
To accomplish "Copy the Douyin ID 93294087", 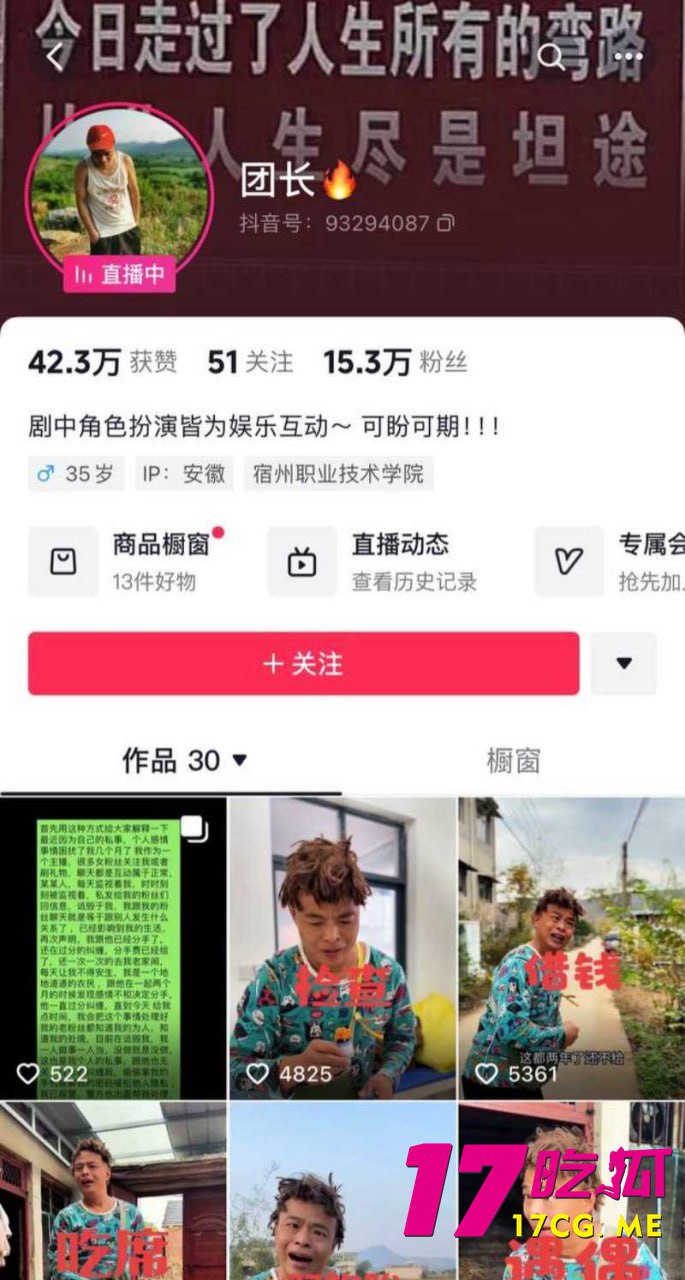I will click(446, 223).
